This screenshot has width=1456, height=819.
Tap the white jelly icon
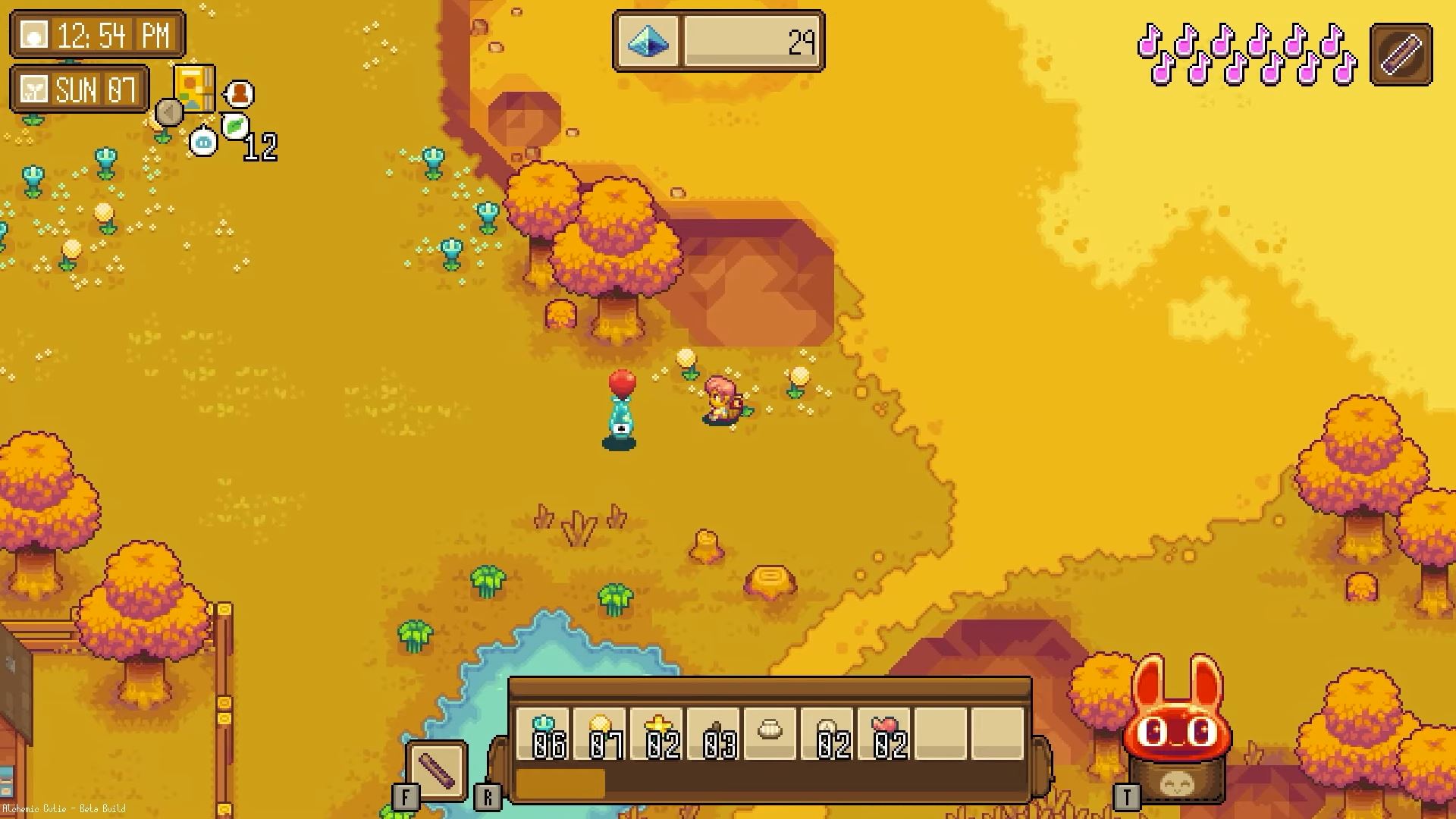coord(202,142)
